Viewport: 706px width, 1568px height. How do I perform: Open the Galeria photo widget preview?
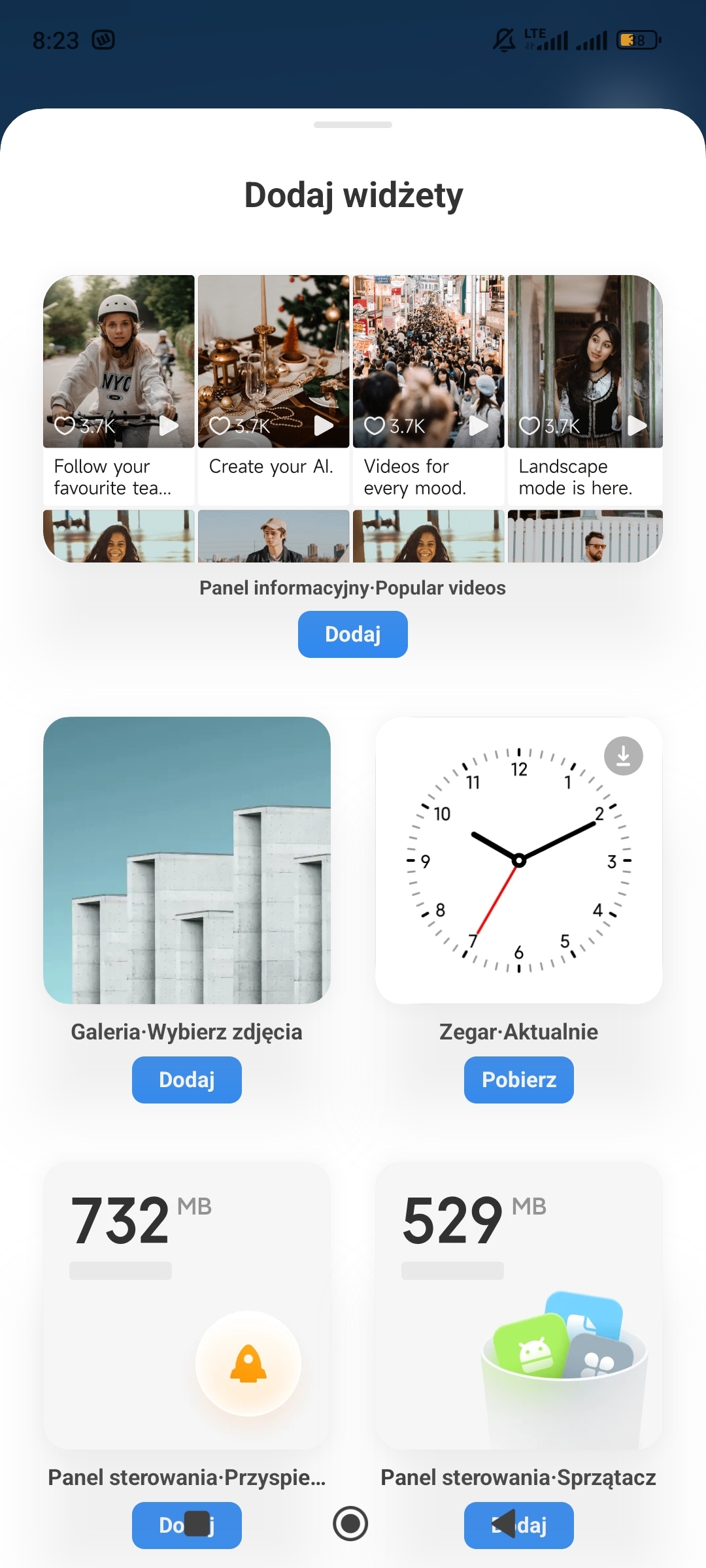[x=186, y=860]
